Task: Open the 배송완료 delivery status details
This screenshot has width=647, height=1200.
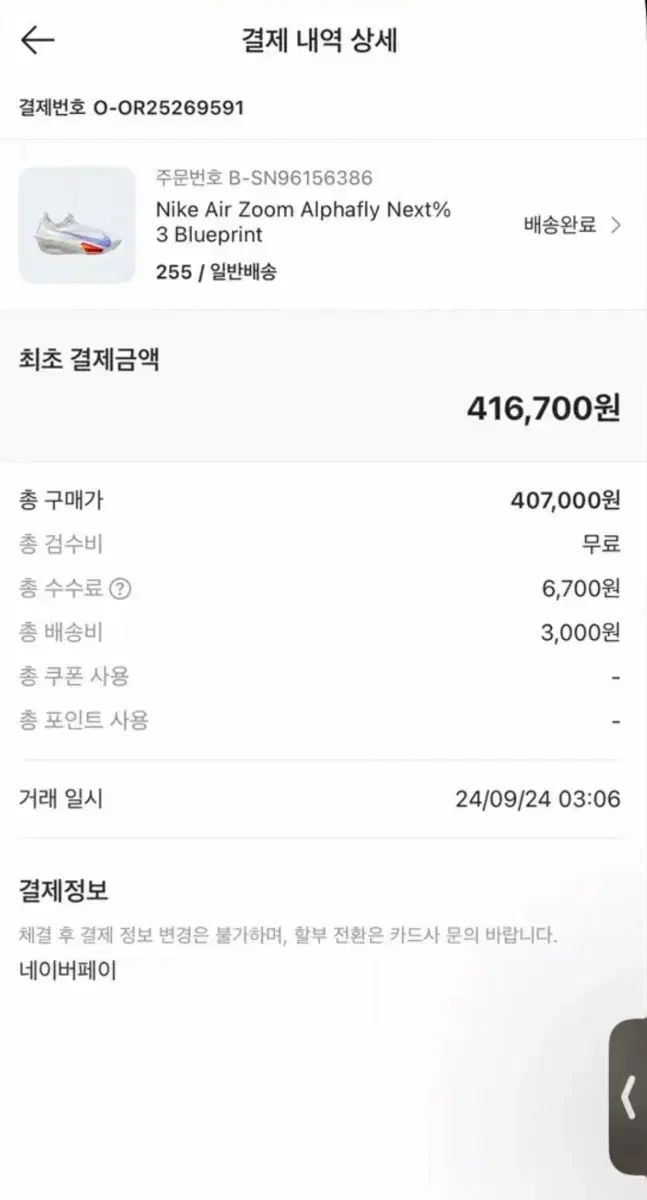Action: 572,225
